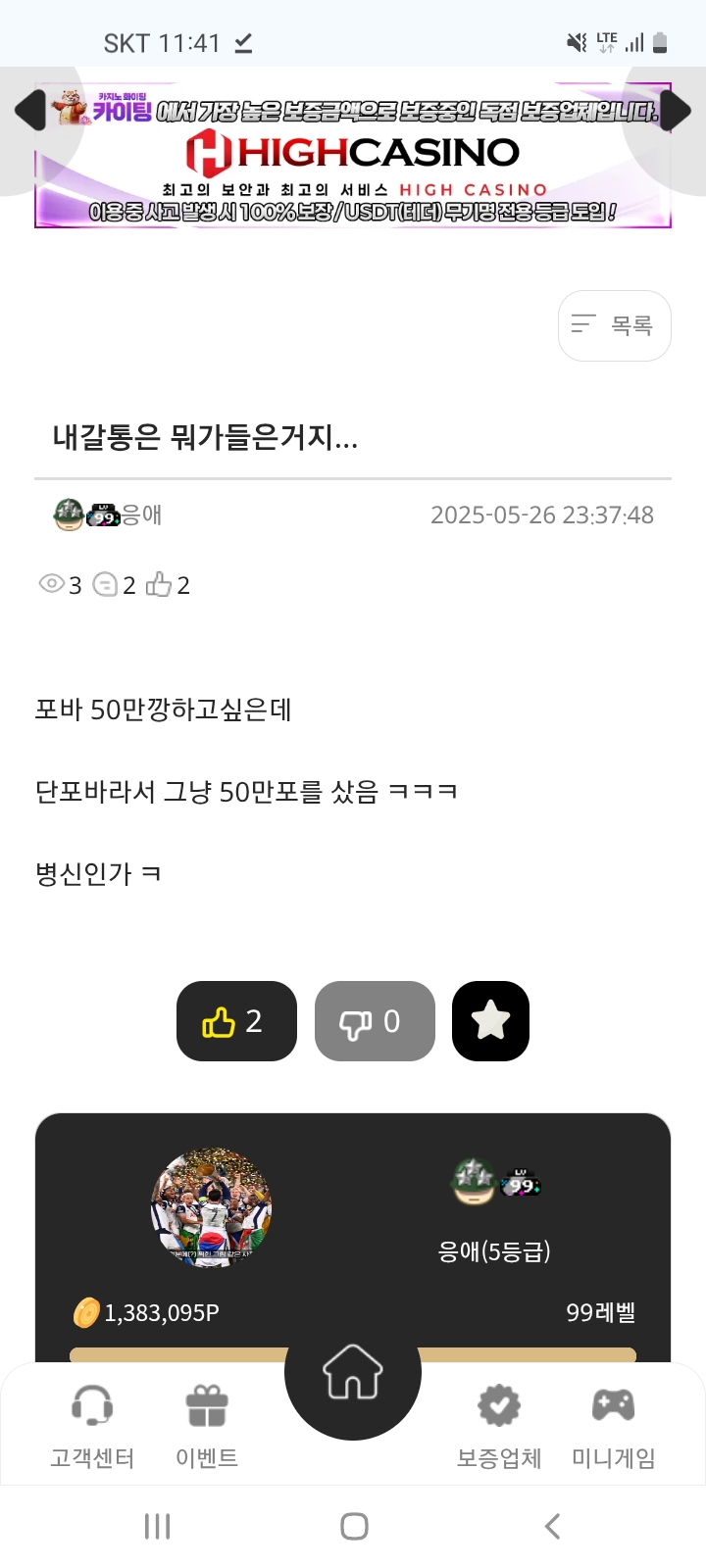The image size is (706, 1568).
Task: Open recent apps from navigation bar
Action: [157, 1526]
